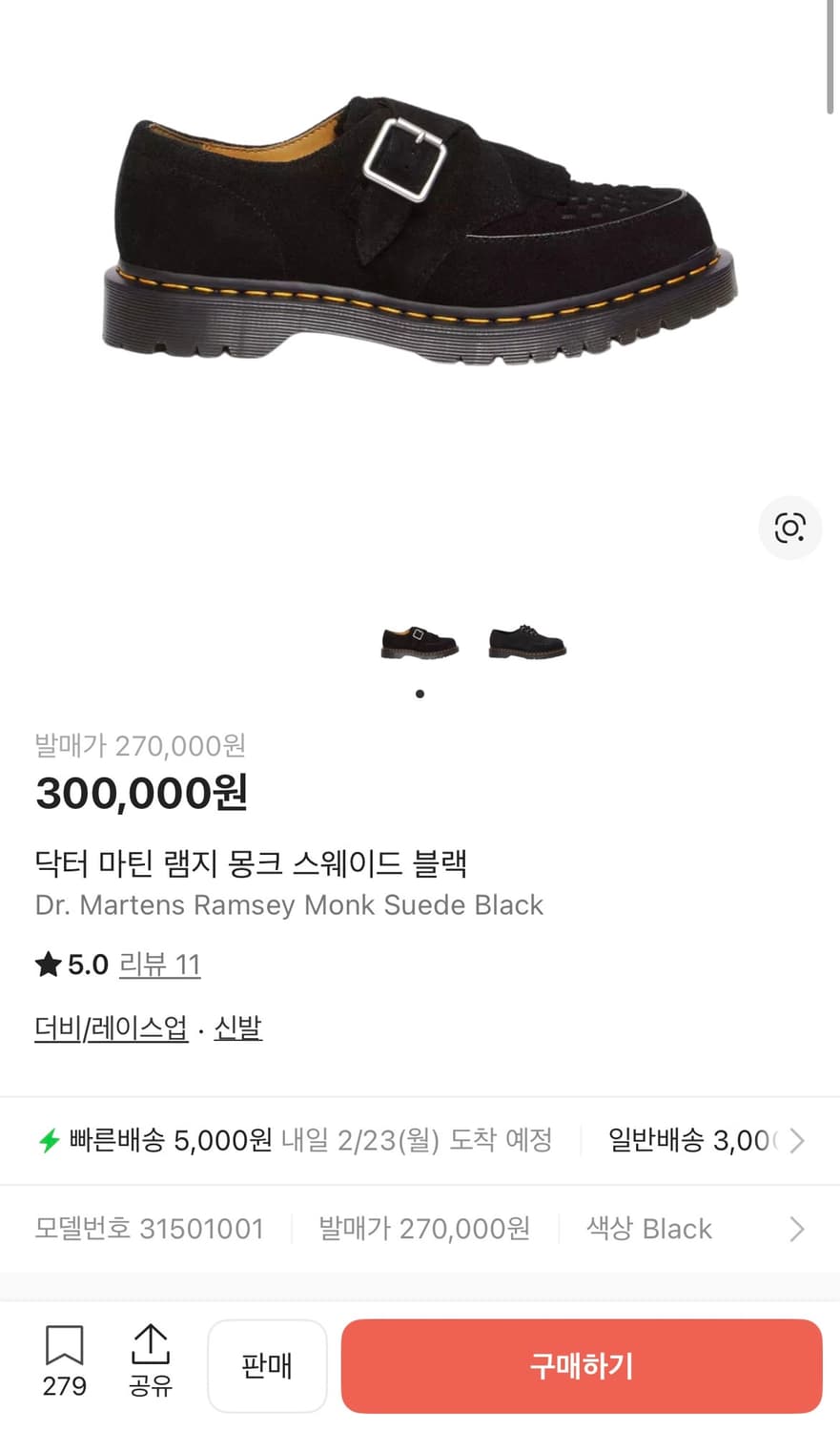
Task: Click the black star rating icon
Action: point(48,964)
